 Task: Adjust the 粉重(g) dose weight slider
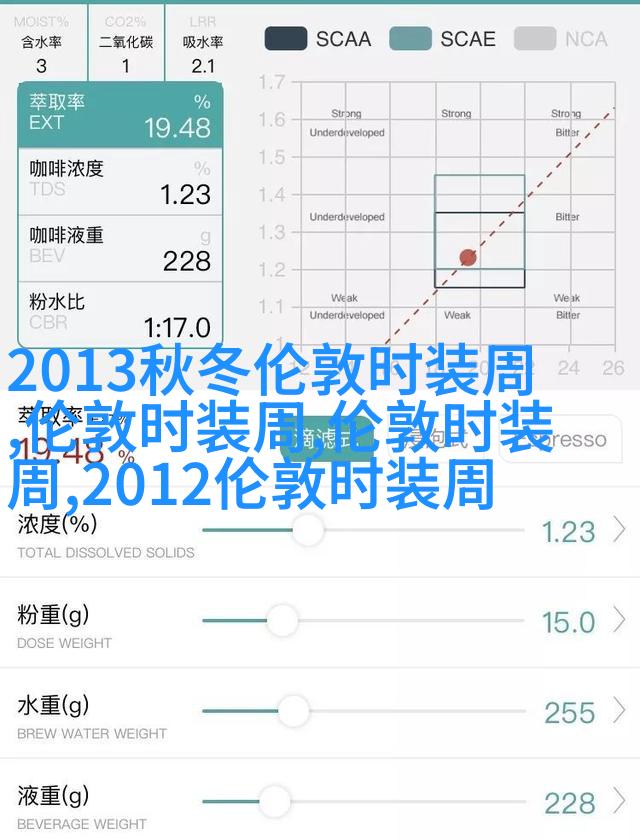283,622
